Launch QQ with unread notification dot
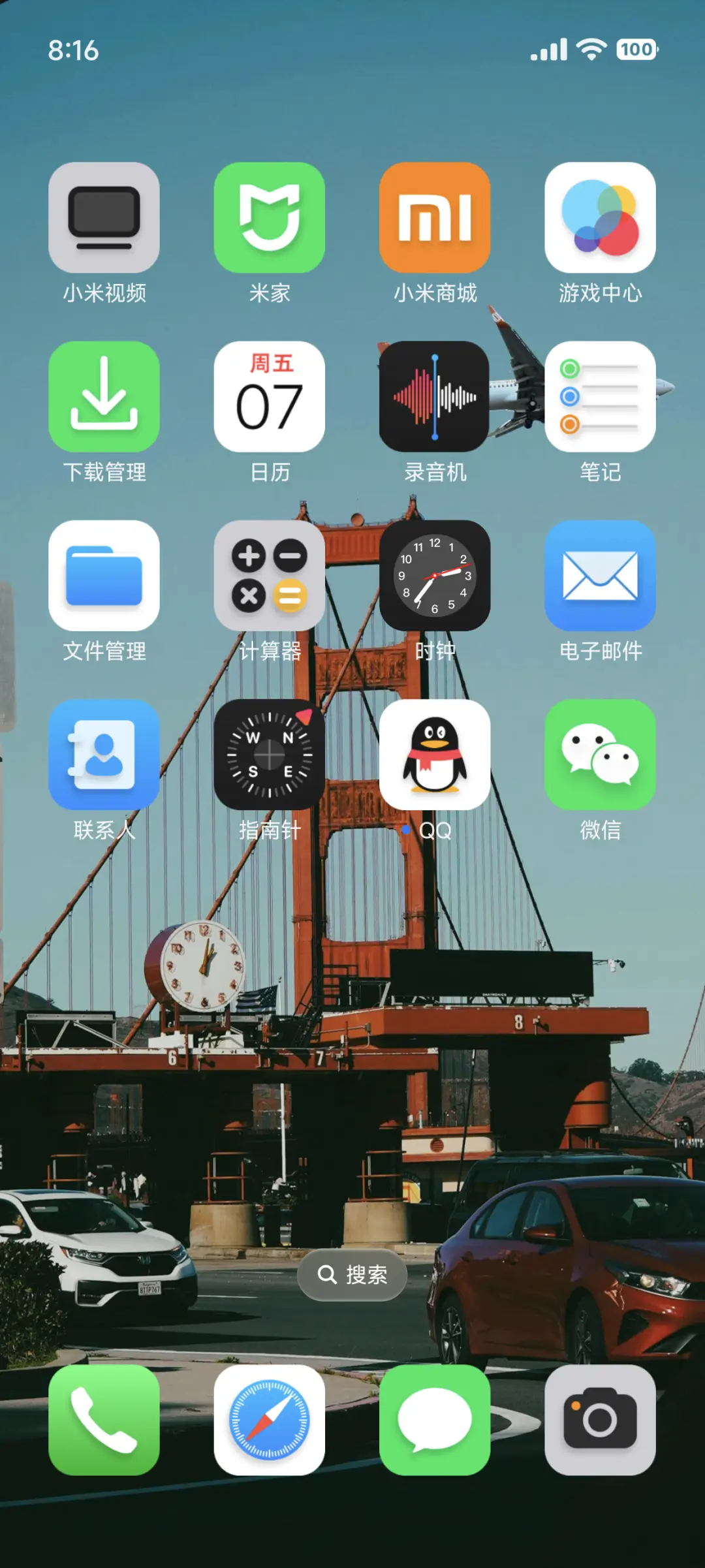The image size is (705, 1568). (x=435, y=756)
